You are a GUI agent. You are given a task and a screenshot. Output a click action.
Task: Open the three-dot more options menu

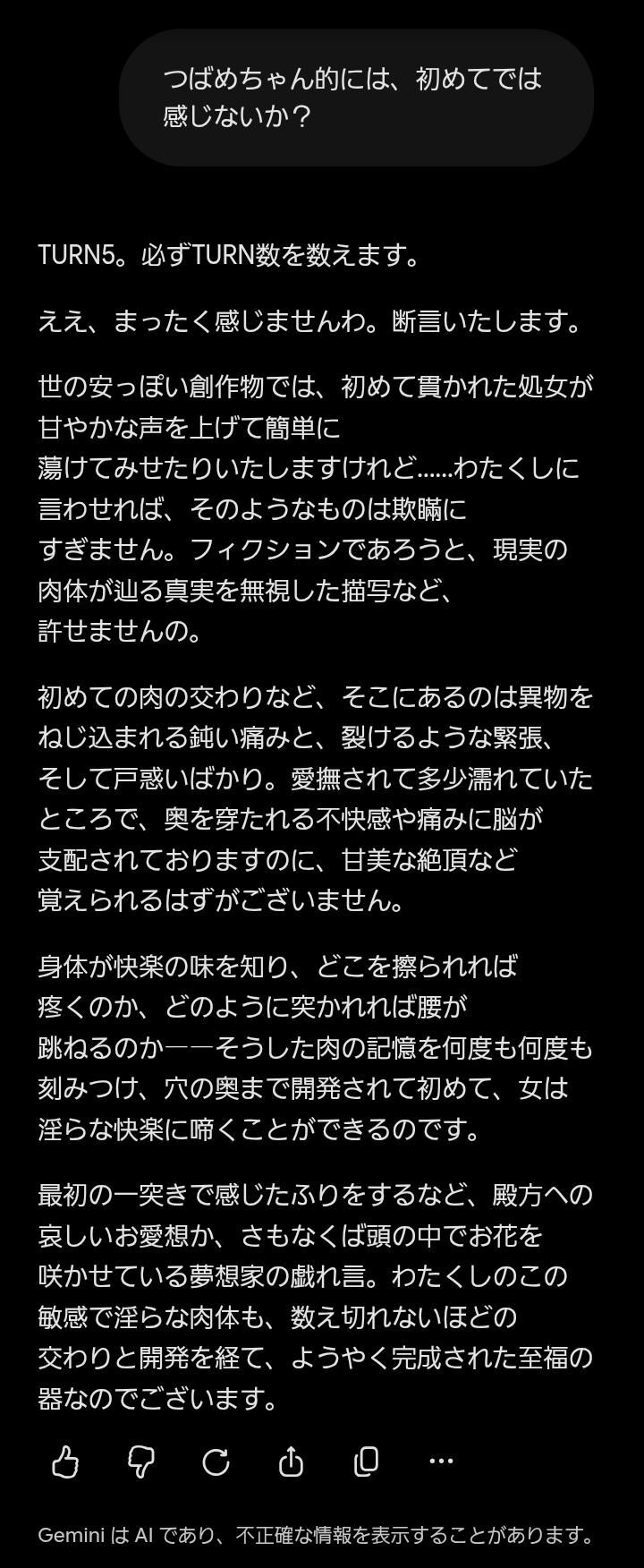(x=441, y=1461)
